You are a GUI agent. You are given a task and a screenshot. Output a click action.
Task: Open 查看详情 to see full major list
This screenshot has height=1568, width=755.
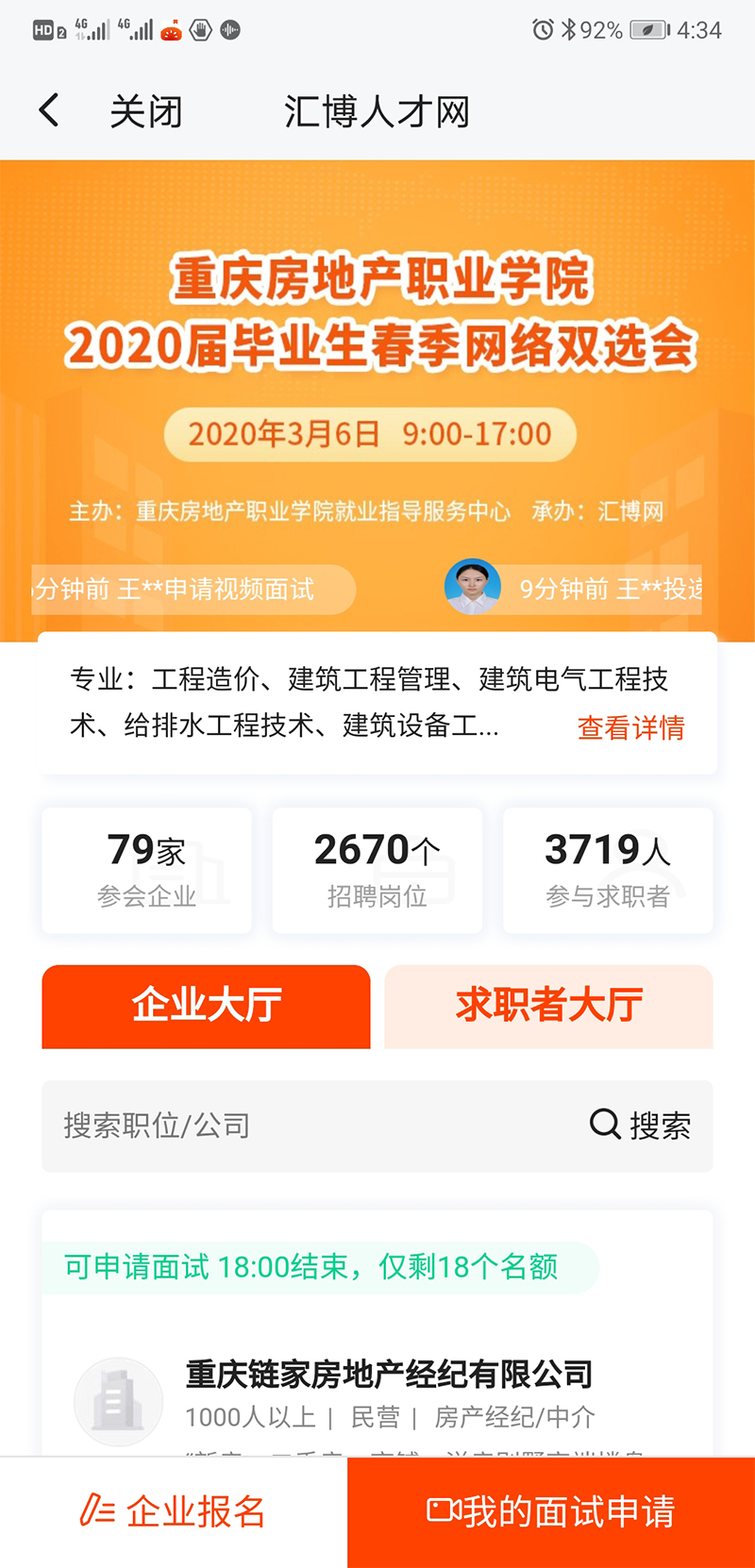point(630,728)
